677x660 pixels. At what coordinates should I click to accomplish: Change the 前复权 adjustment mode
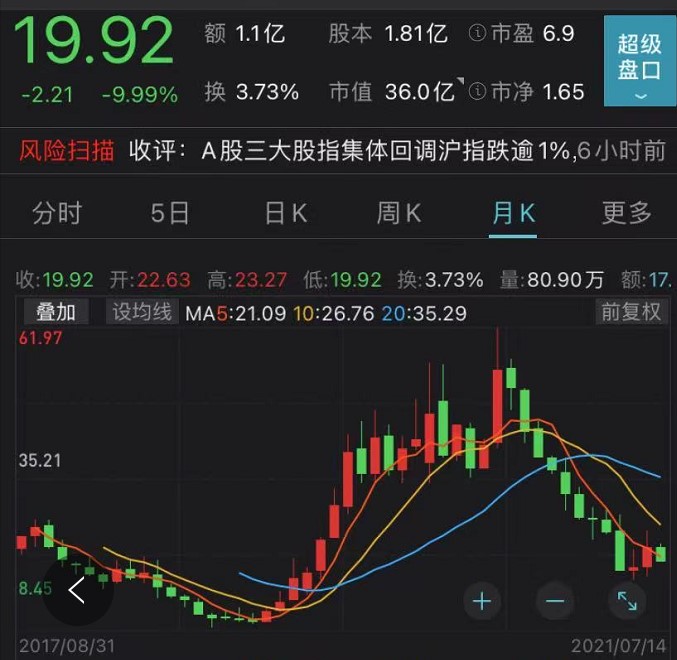[x=630, y=312]
